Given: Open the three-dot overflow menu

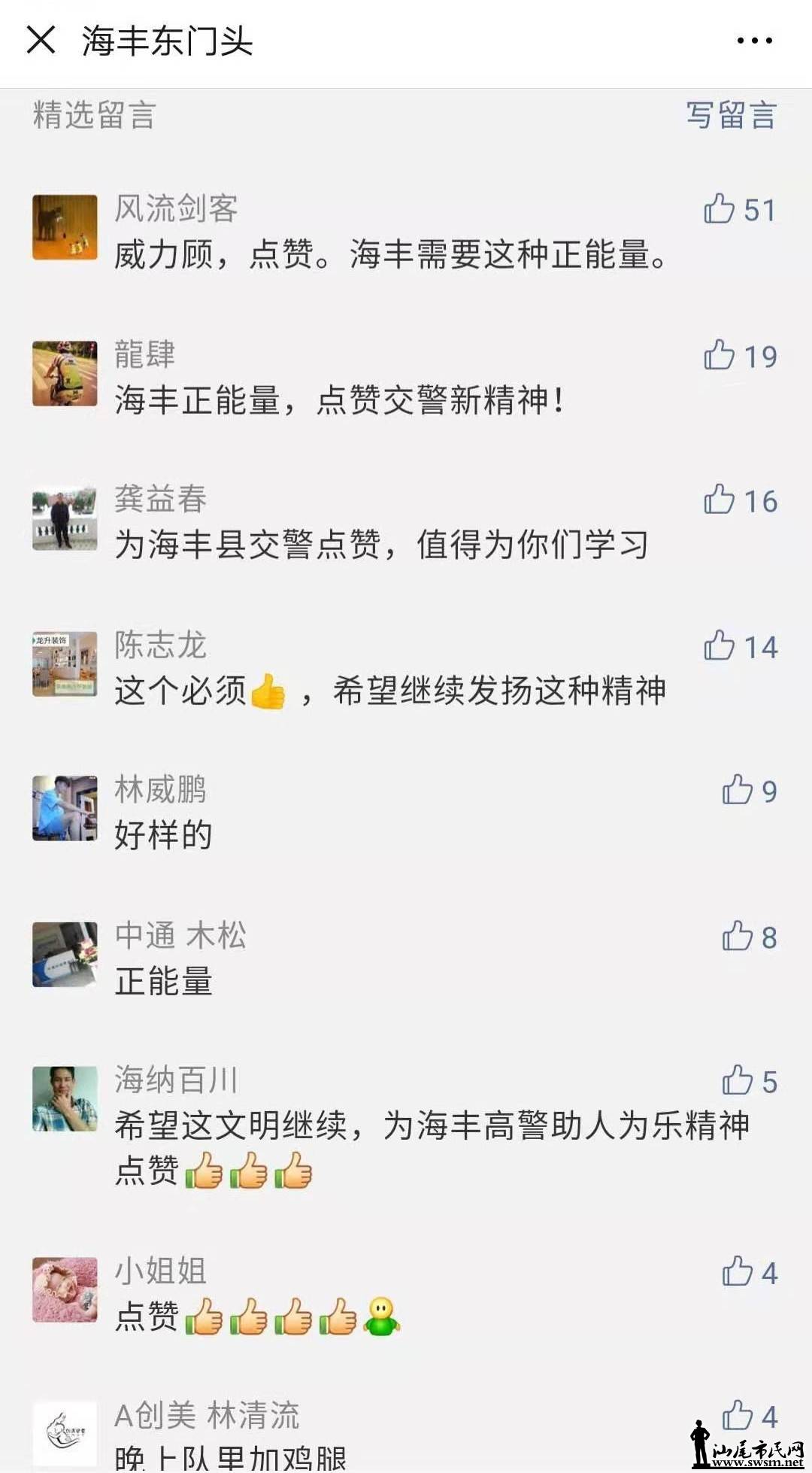Looking at the screenshot, I should [x=754, y=41].
